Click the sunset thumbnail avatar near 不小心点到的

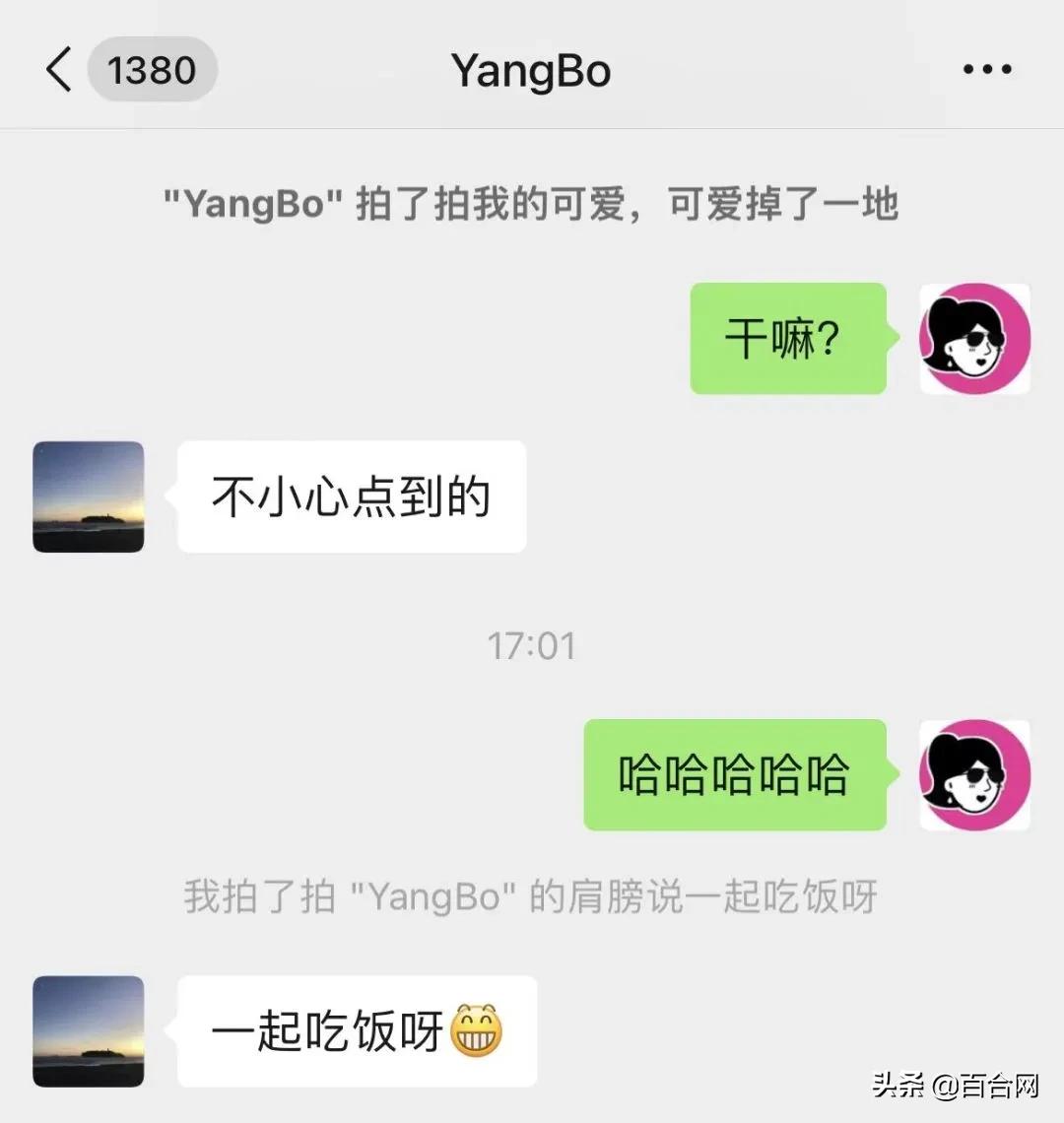pyautogui.click(x=88, y=496)
